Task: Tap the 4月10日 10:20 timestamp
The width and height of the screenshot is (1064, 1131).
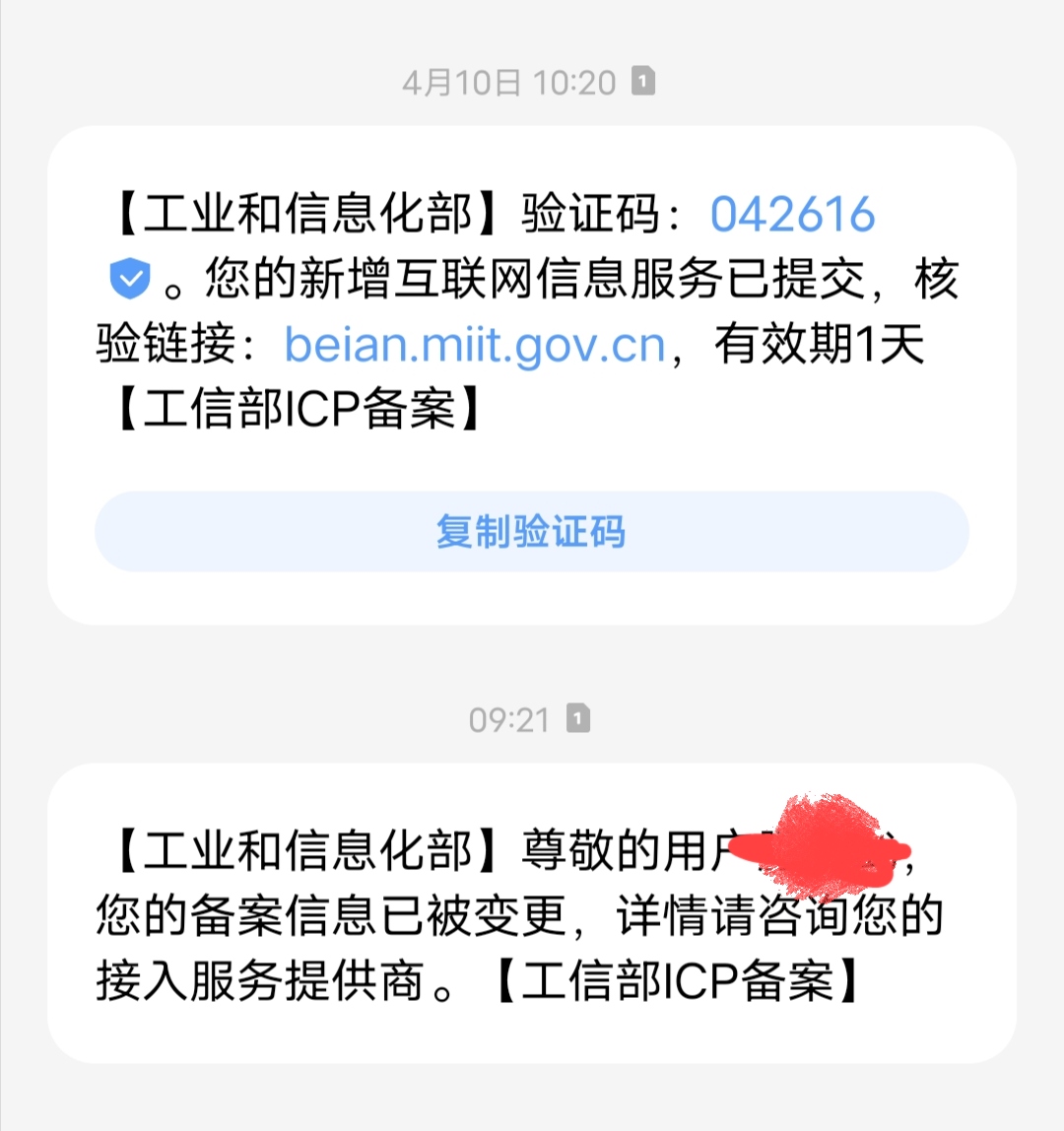Action: (512, 82)
